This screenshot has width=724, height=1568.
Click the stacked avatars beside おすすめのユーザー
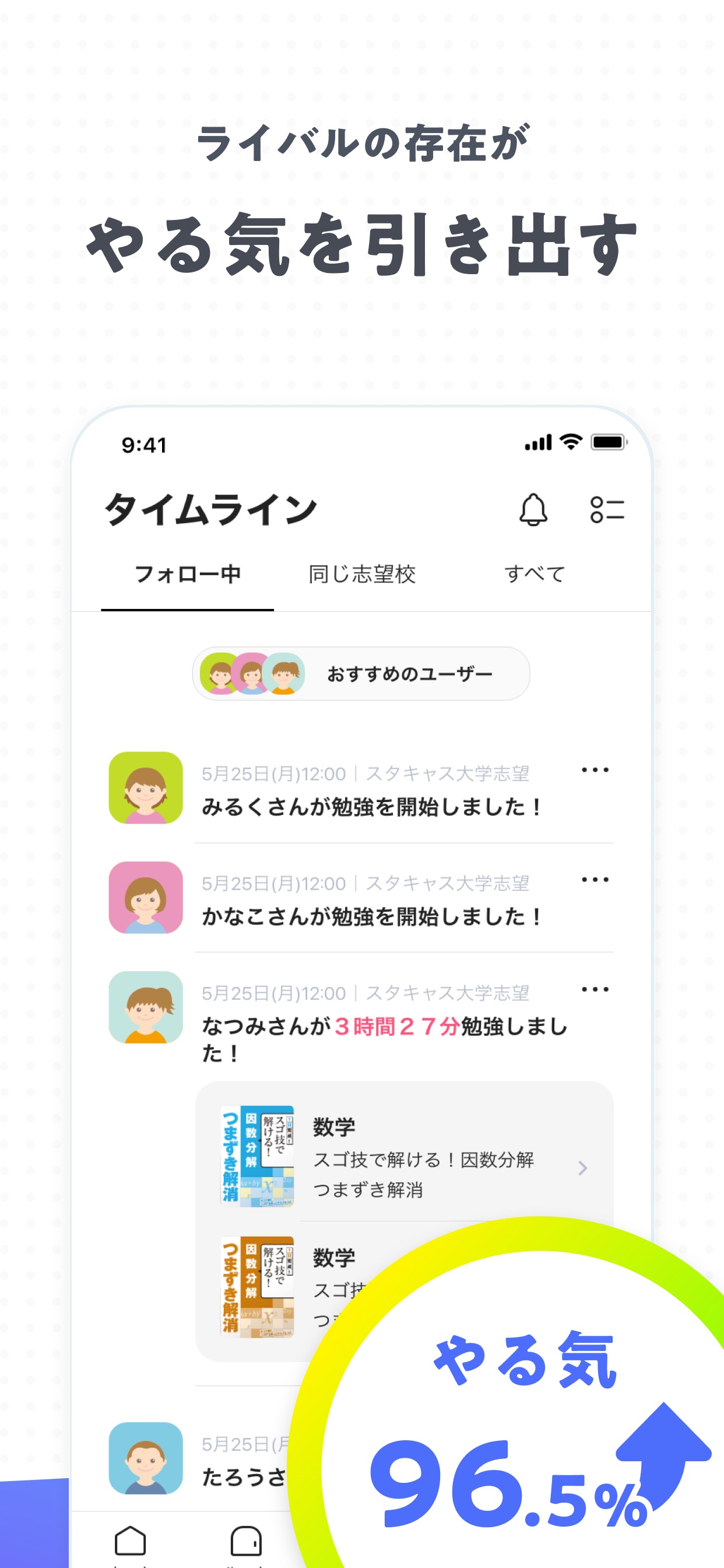[252, 673]
